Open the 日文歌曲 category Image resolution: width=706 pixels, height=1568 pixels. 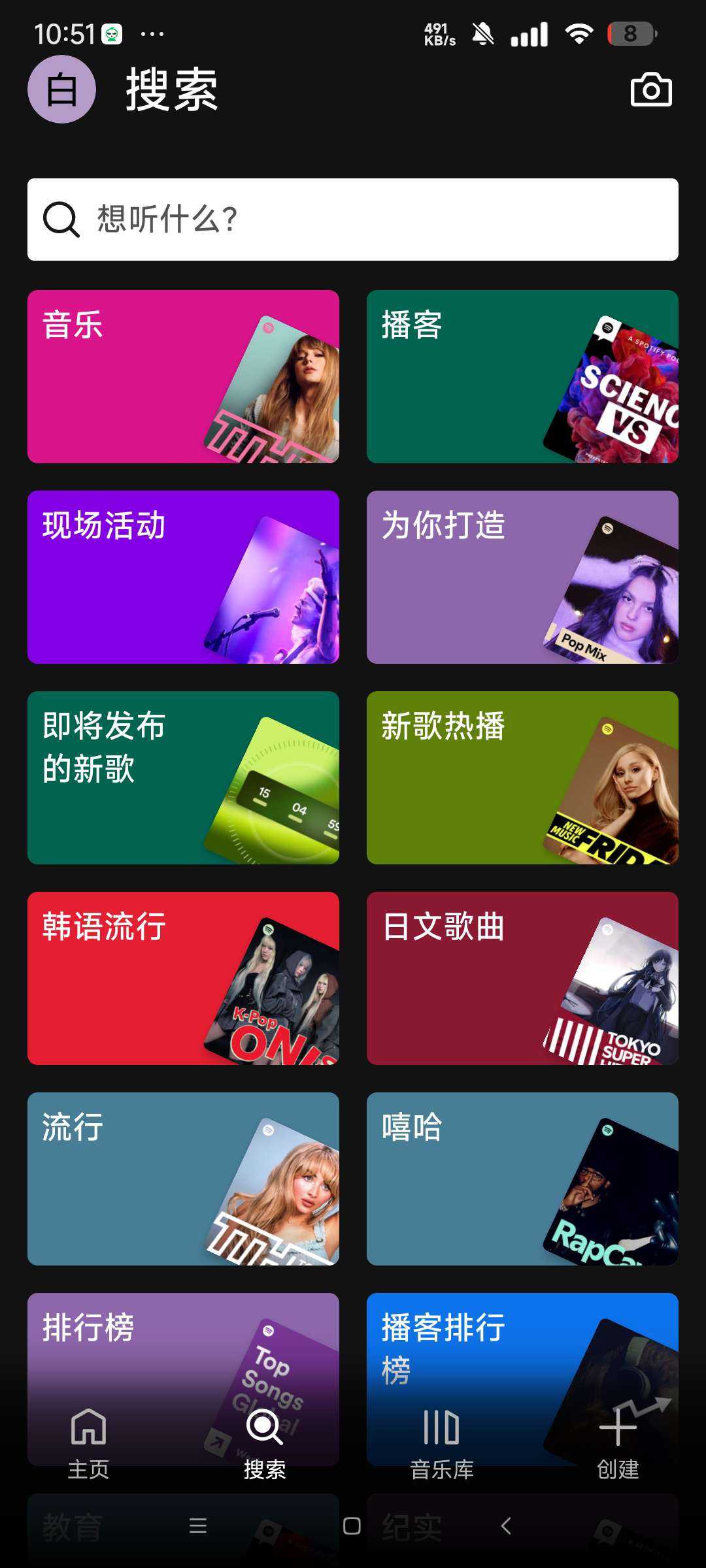[x=522, y=978]
